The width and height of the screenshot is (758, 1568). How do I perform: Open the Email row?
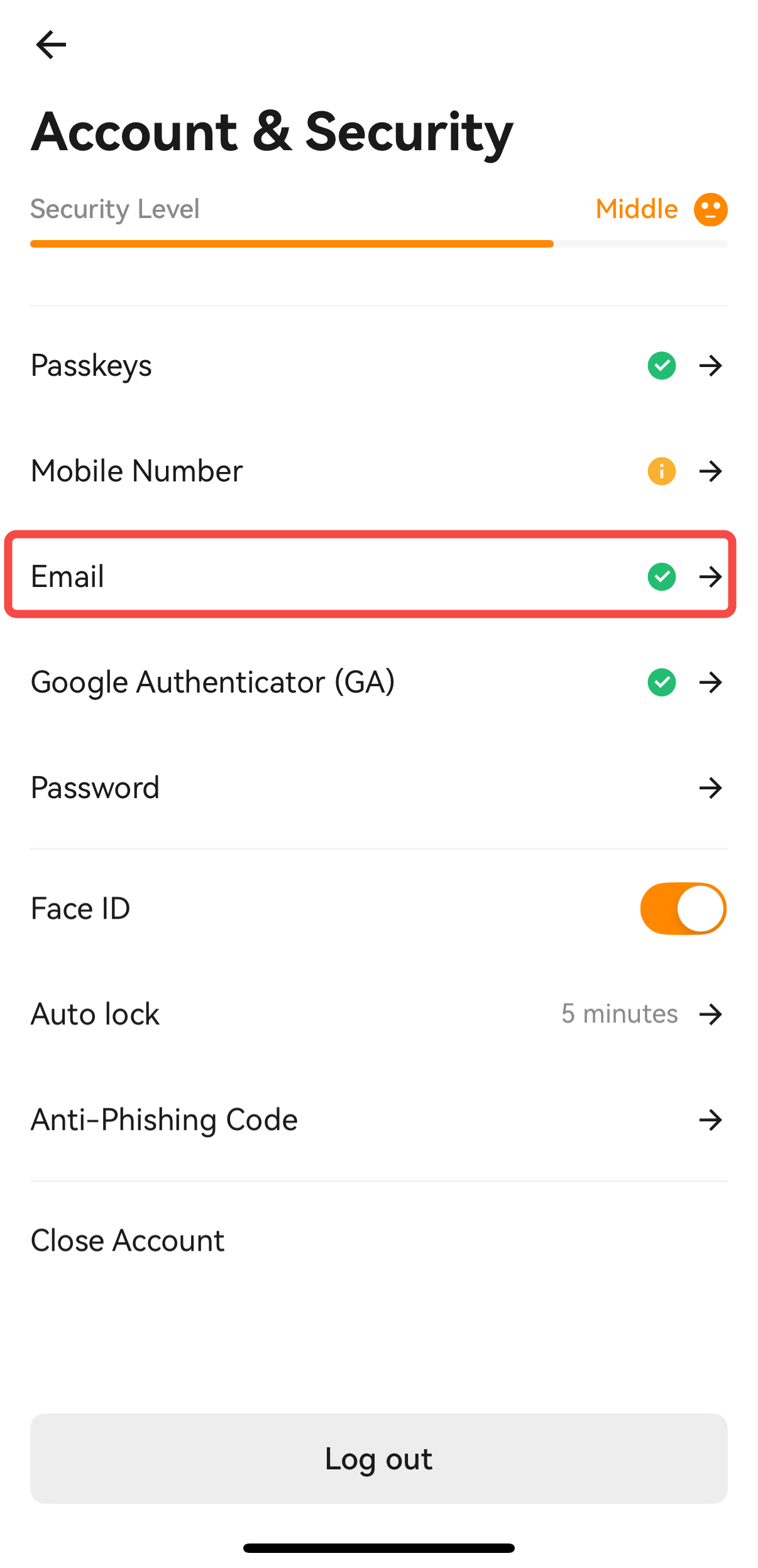[379, 576]
